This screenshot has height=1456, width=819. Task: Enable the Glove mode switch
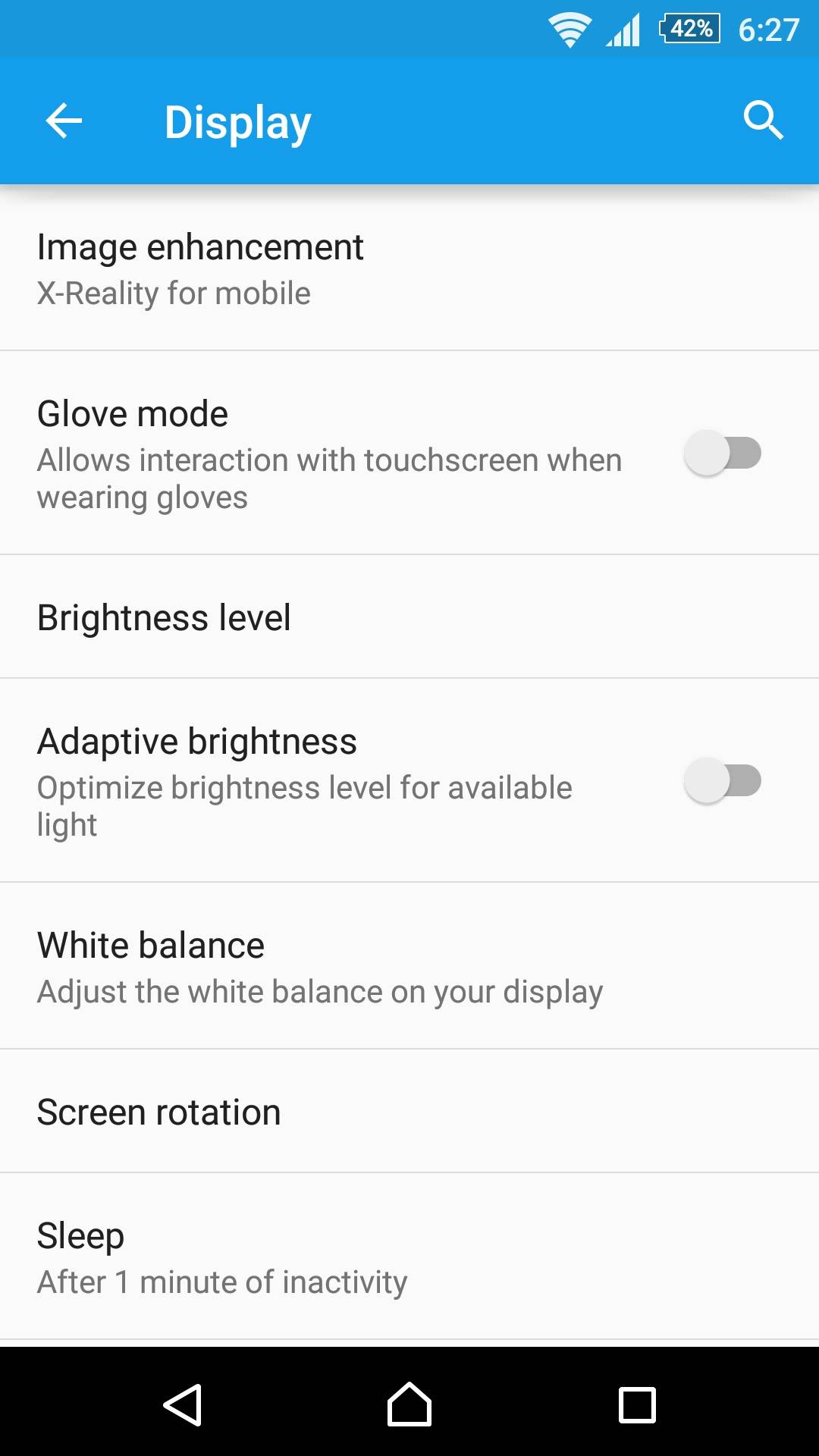tap(722, 453)
